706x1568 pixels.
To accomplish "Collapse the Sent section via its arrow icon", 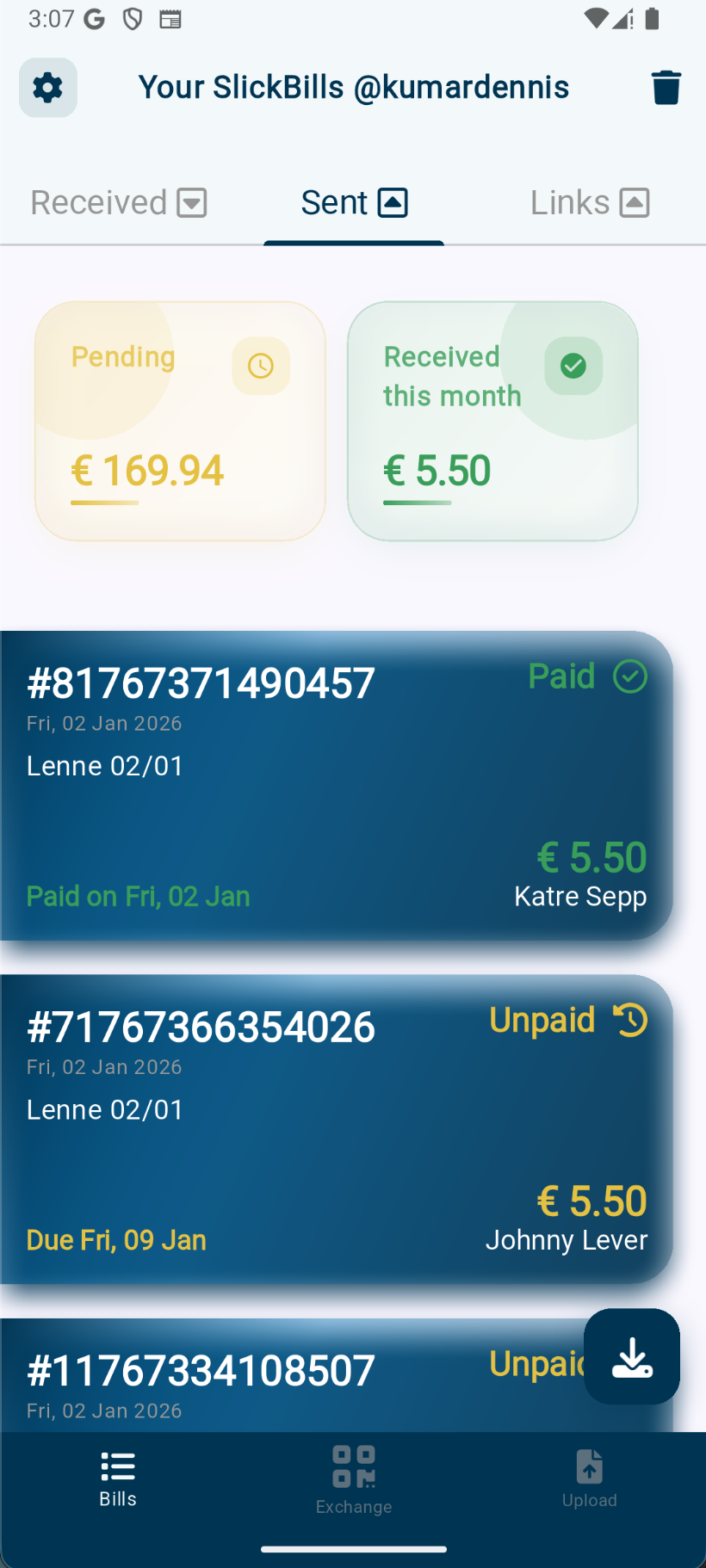I will pos(394,201).
